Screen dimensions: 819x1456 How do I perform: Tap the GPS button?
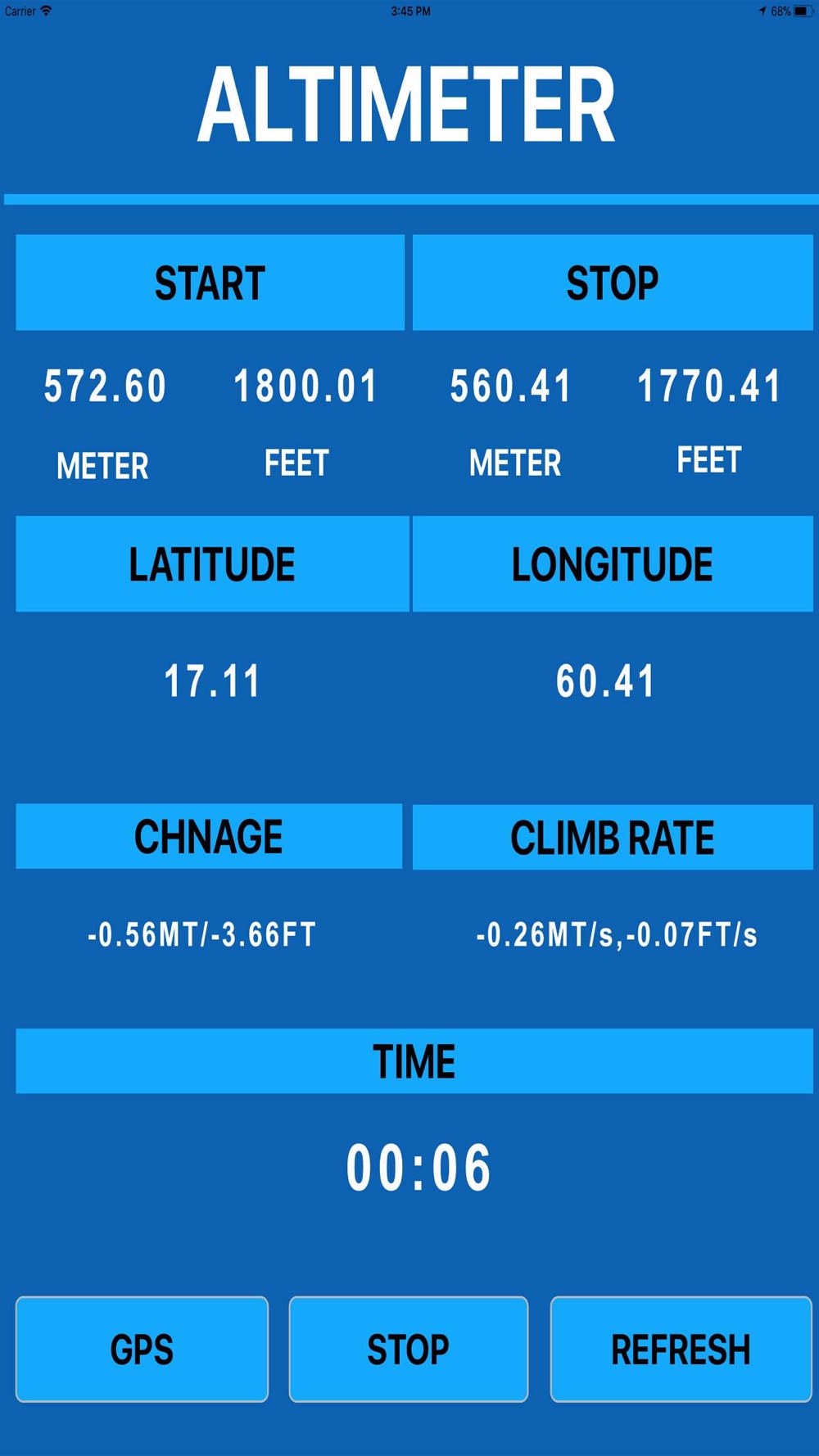pos(142,1349)
